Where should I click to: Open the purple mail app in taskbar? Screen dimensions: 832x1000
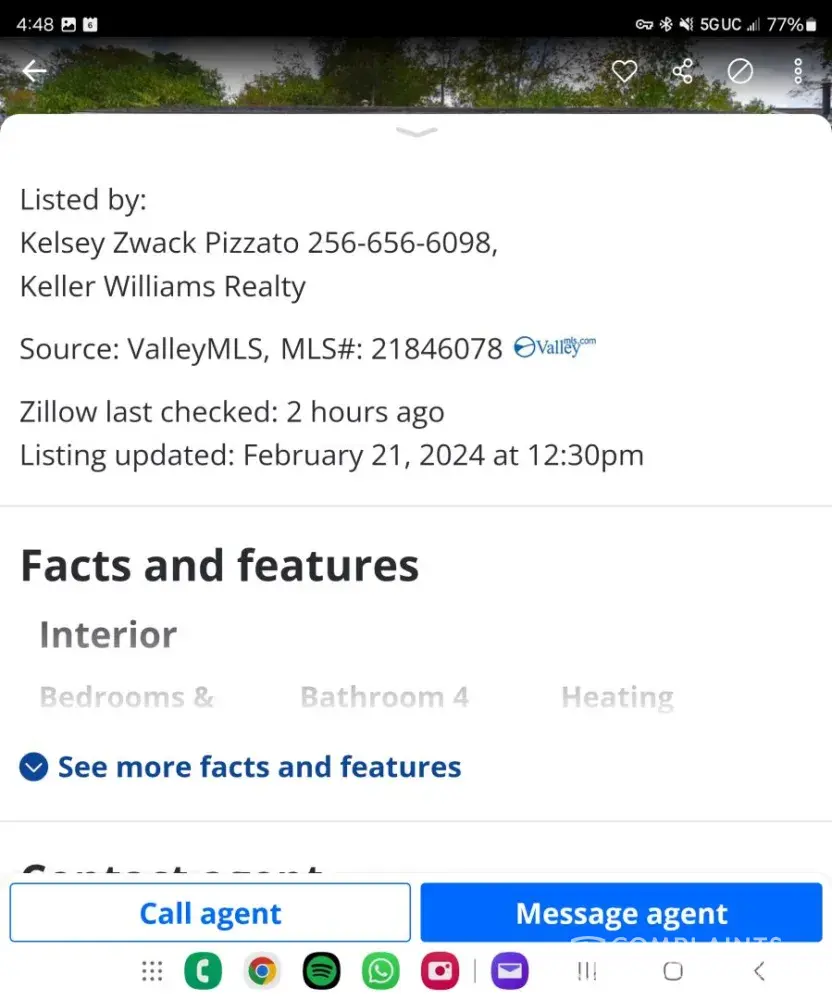[510, 971]
